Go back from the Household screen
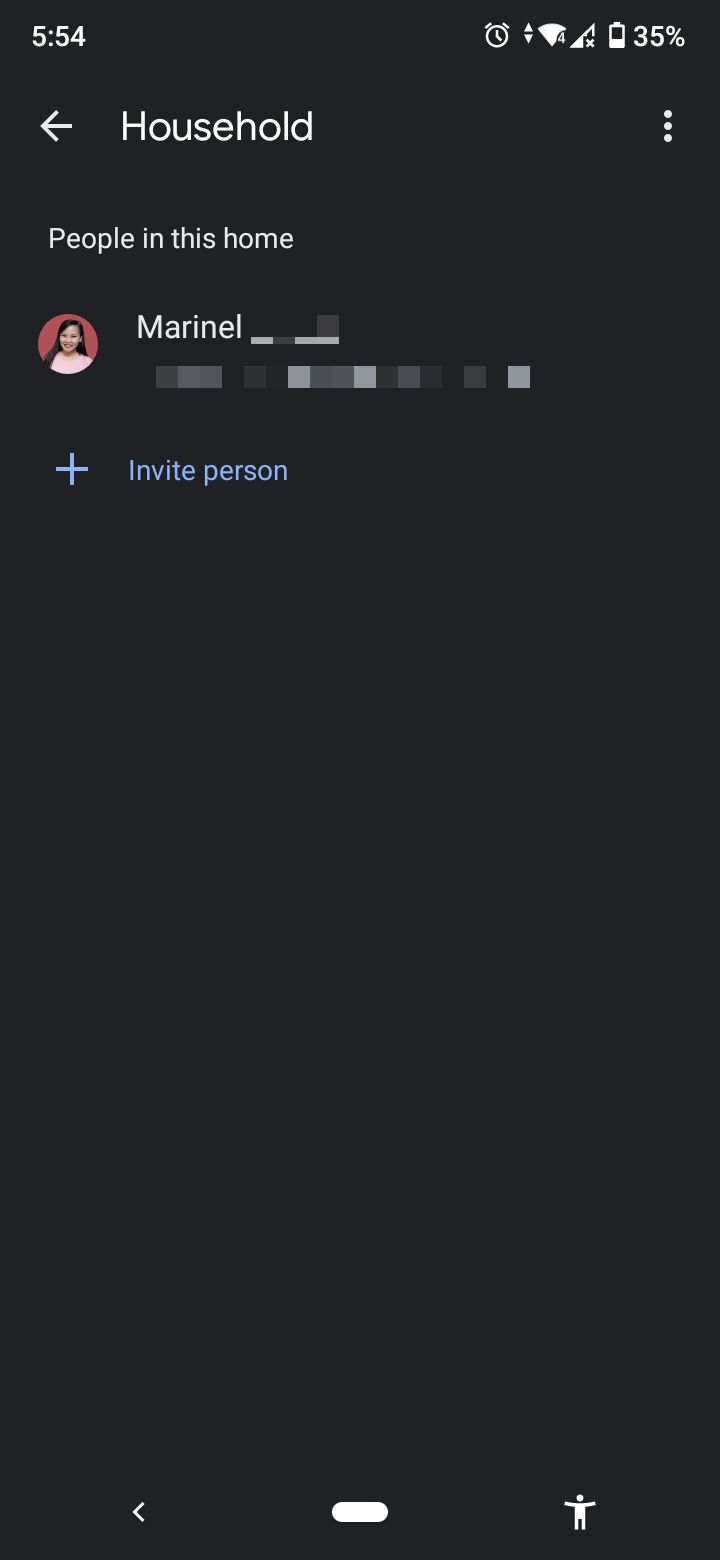Screen dimensions: 720x1560 point(56,126)
